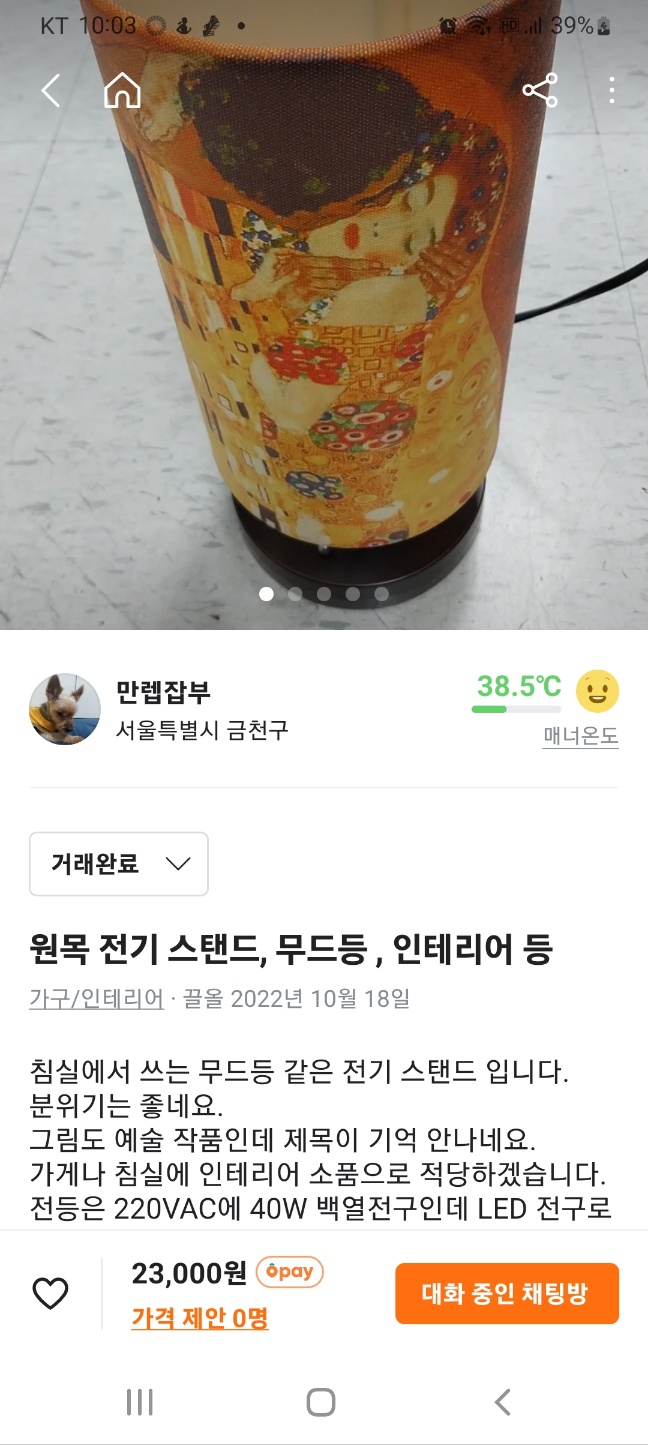Open the 가구/인테리어 category link
The width and height of the screenshot is (648, 1445).
pos(96,999)
